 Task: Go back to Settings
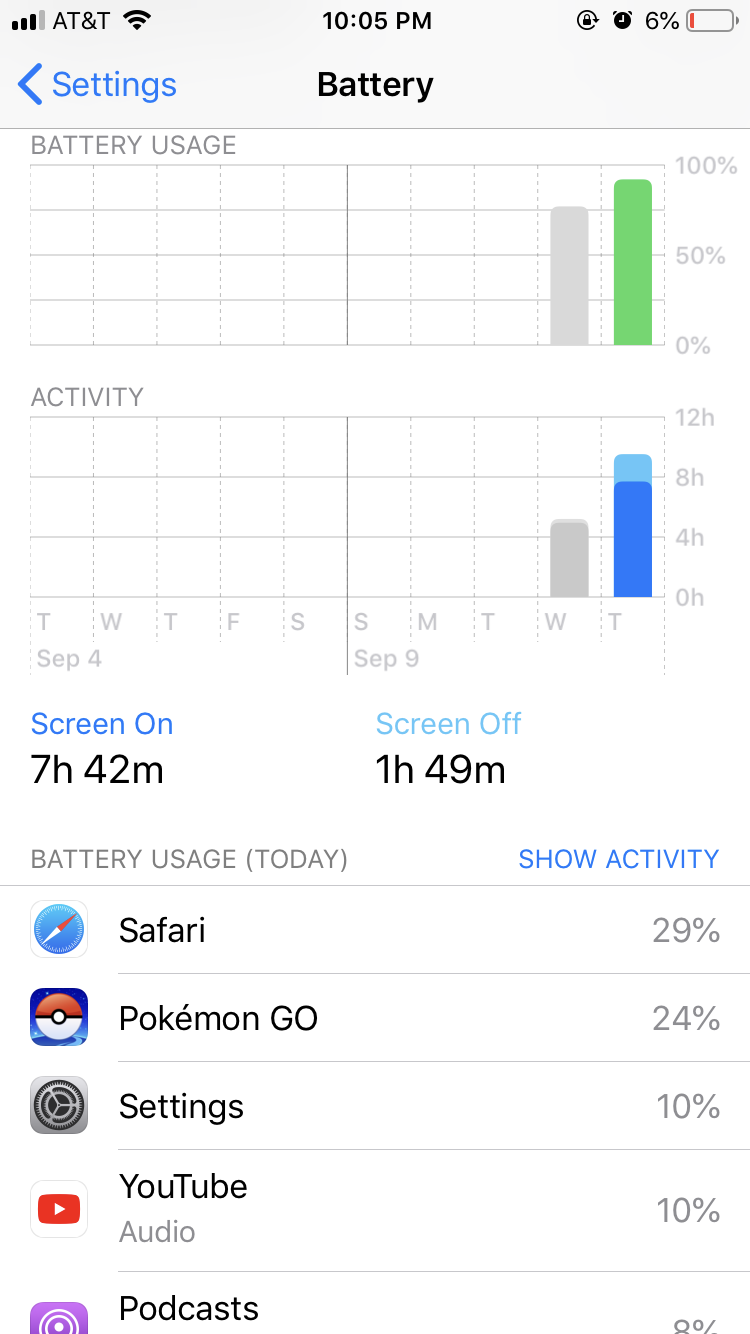(x=97, y=85)
